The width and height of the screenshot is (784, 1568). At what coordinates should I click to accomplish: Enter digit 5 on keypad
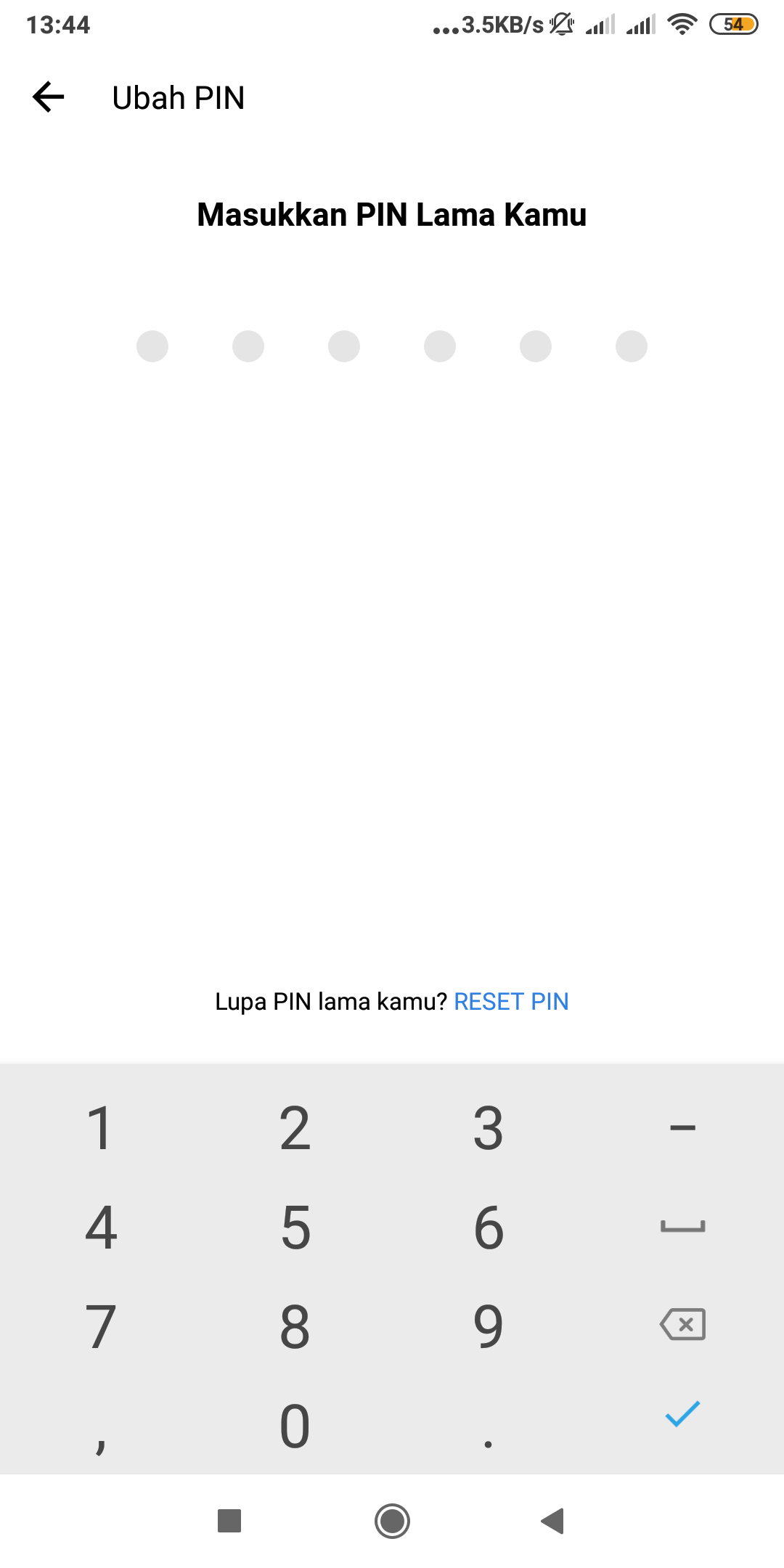pyautogui.click(x=295, y=1228)
